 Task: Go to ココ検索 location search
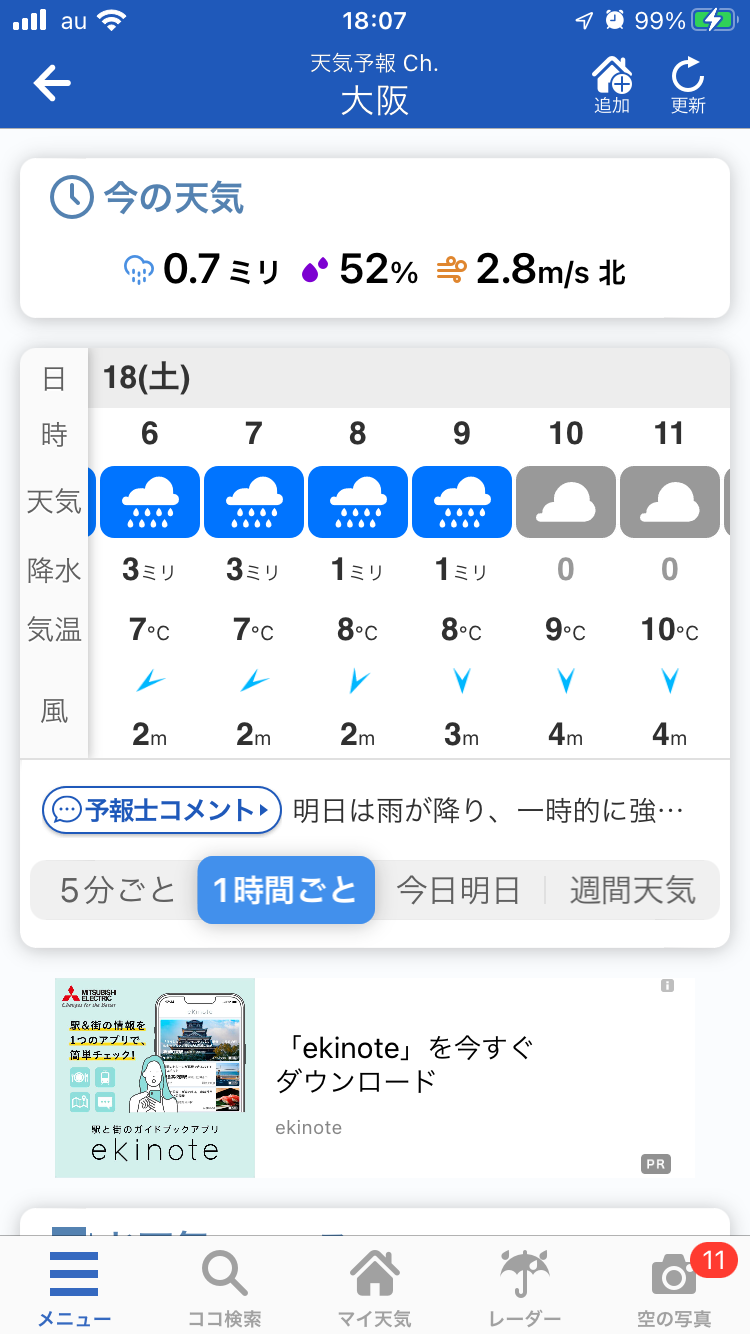[x=224, y=1287]
